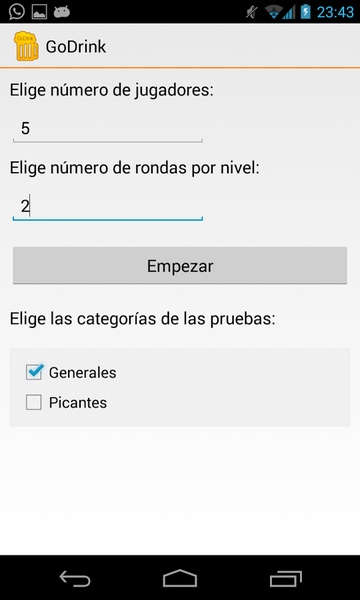The height and width of the screenshot is (600, 360).
Task: Focus the rounds per level field
Action: point(108,207)
